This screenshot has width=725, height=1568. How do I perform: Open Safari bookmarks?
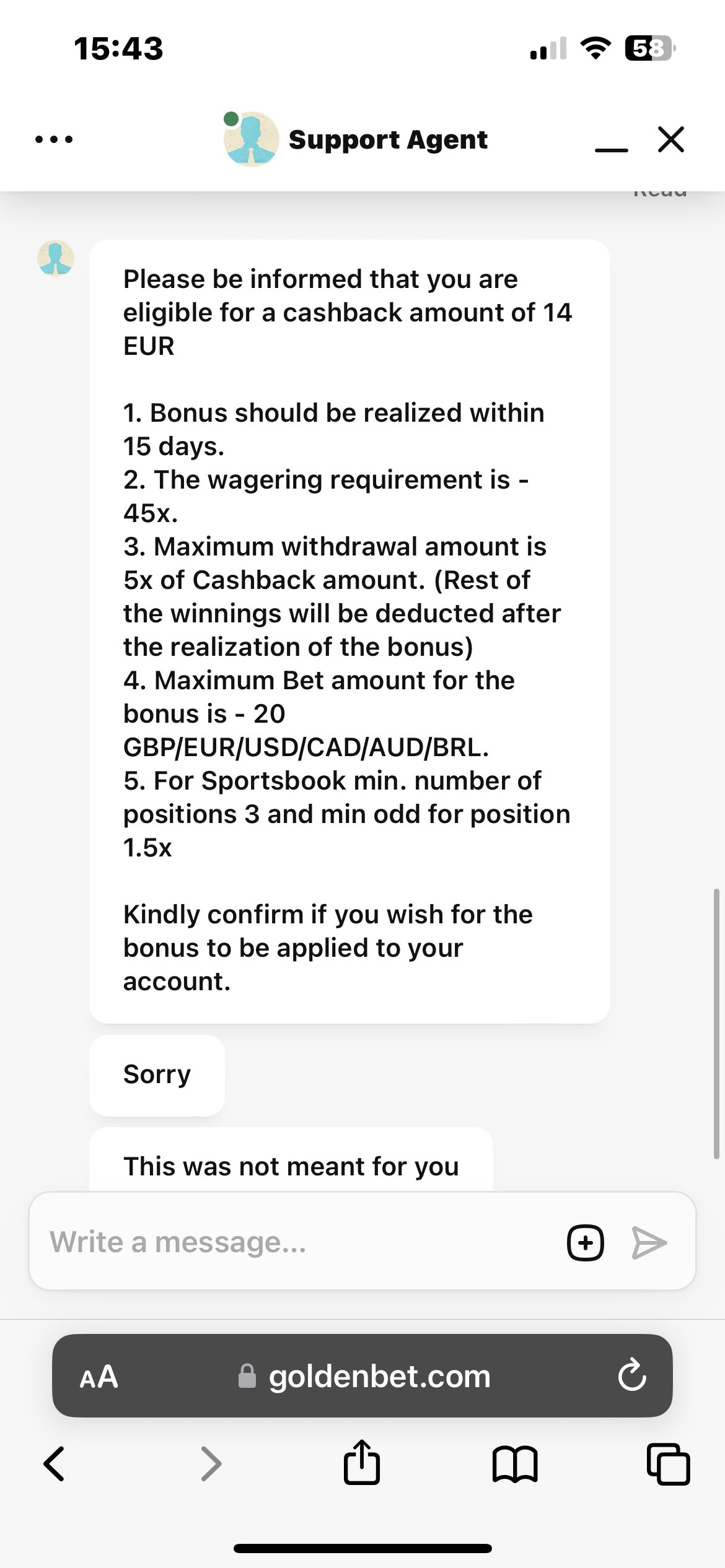coord(515,1464)
